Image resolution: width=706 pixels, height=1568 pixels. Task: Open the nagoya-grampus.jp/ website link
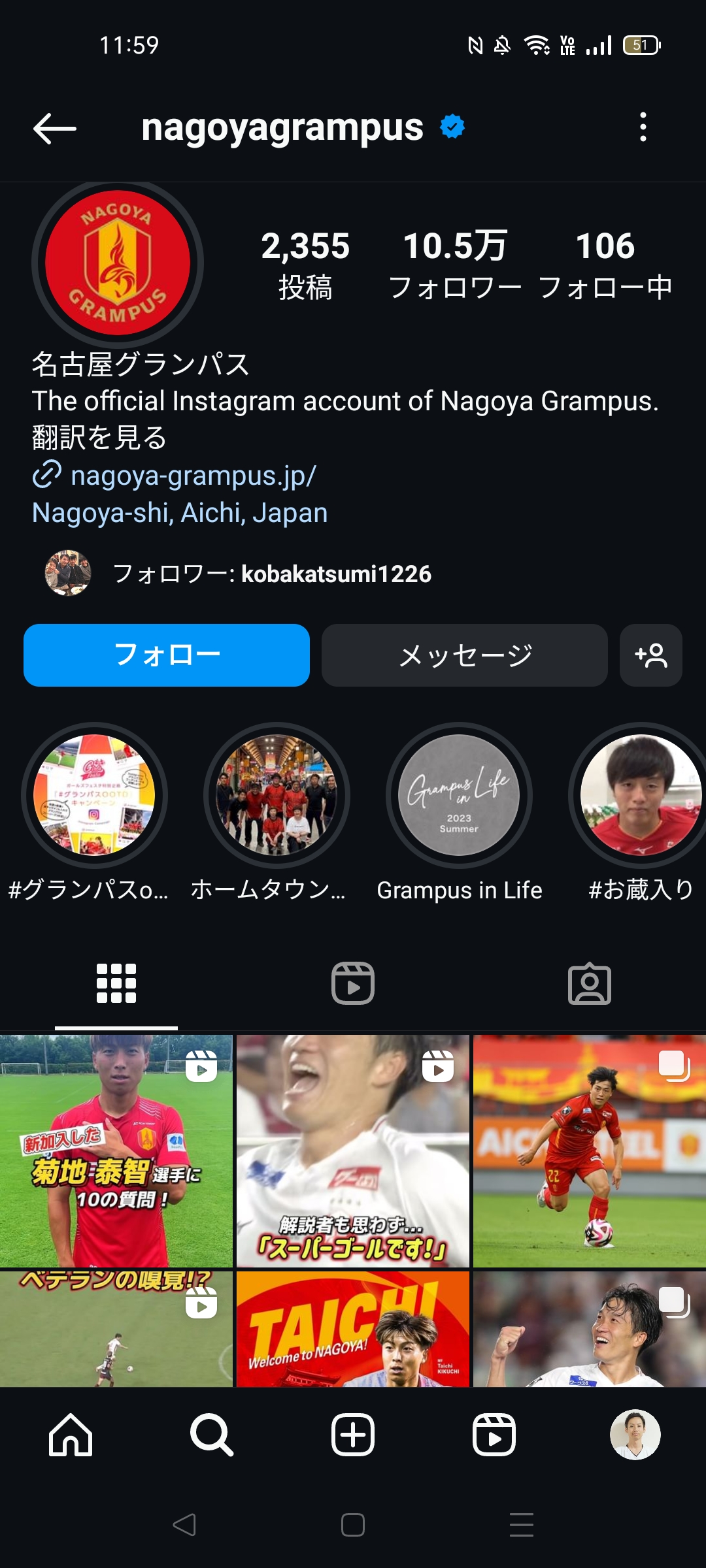pyautogui.click(x=193, y=476)
